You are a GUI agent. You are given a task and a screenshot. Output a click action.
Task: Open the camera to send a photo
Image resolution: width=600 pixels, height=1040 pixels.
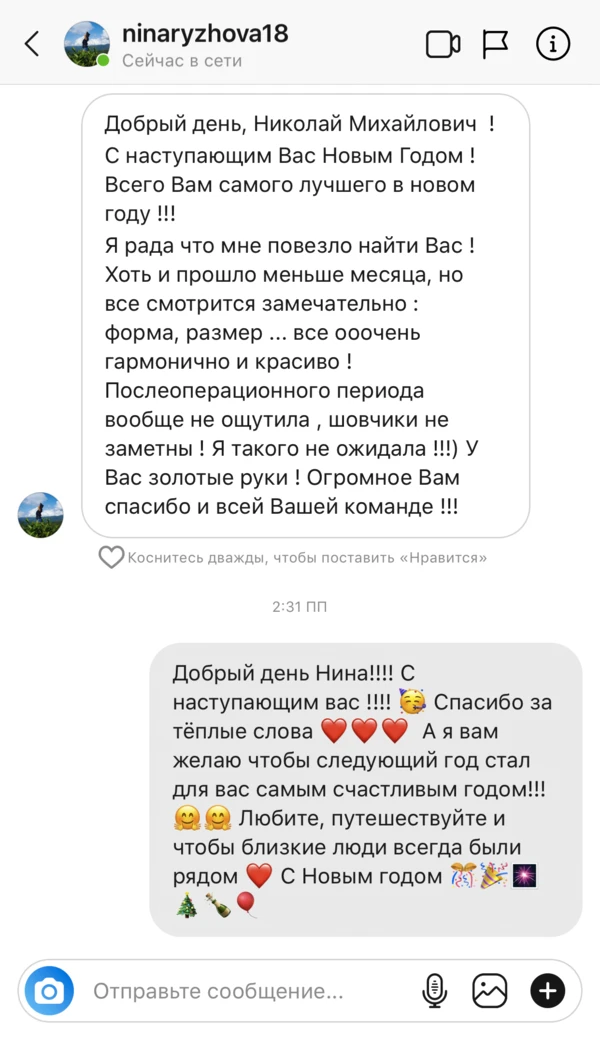pyautogui.click(x=49, y=991)
